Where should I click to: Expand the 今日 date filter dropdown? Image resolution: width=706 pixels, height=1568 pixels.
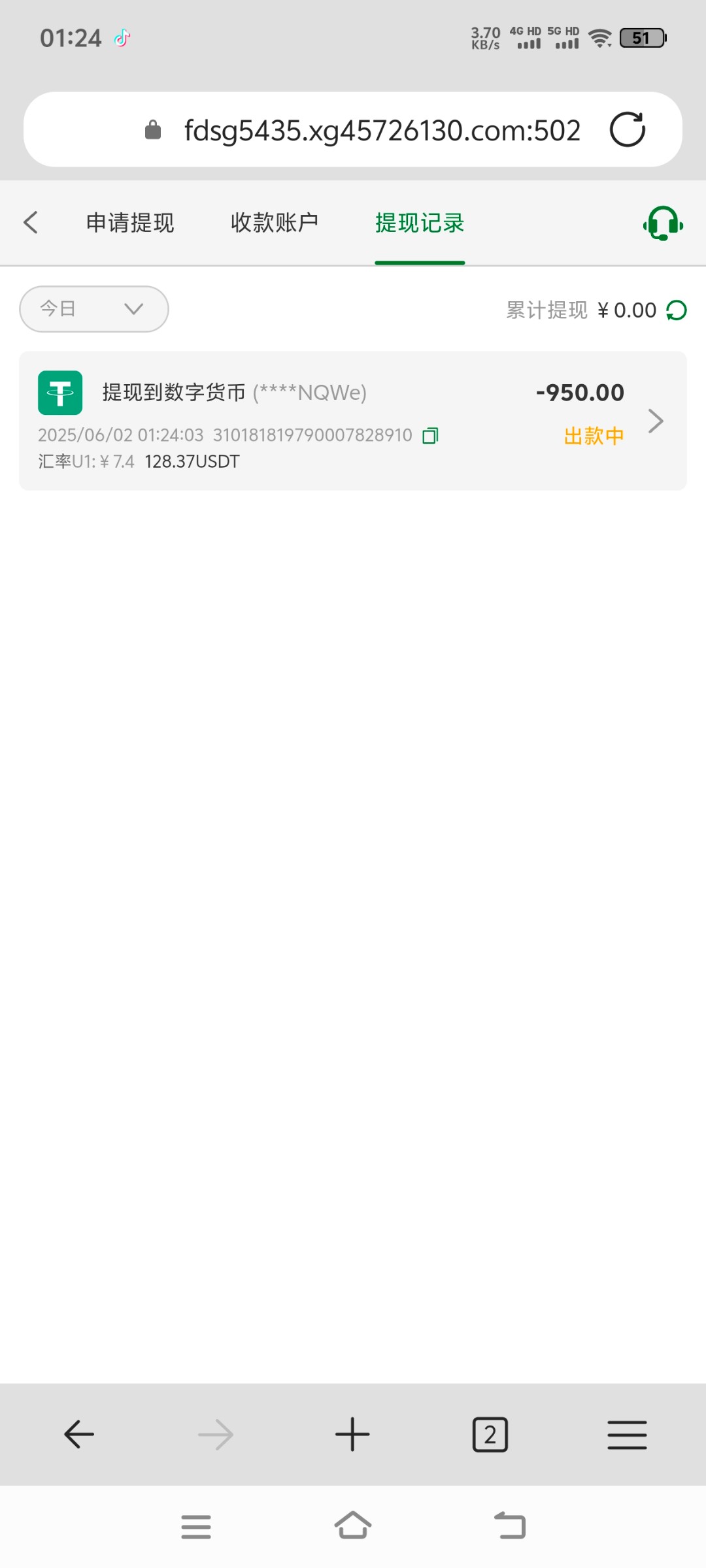click(x=94, y=309)
